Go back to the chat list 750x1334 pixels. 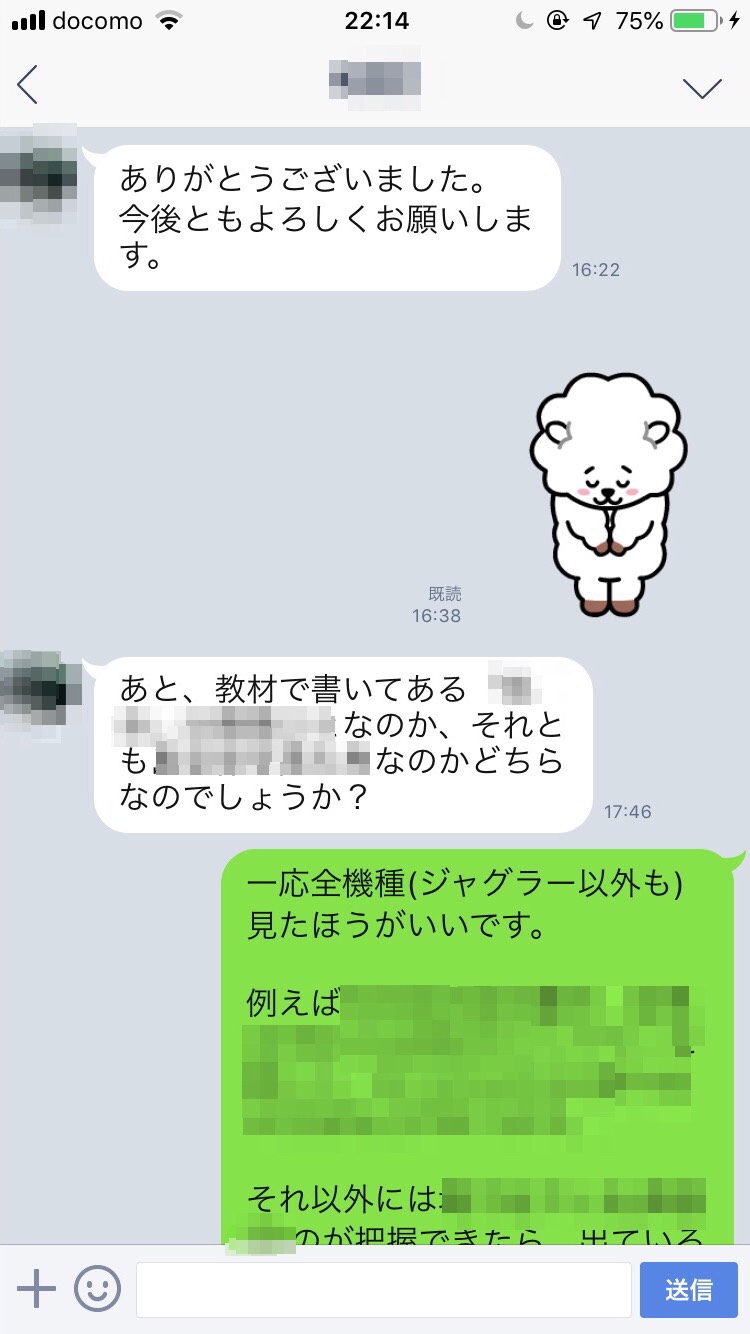[x=28, y=86]
